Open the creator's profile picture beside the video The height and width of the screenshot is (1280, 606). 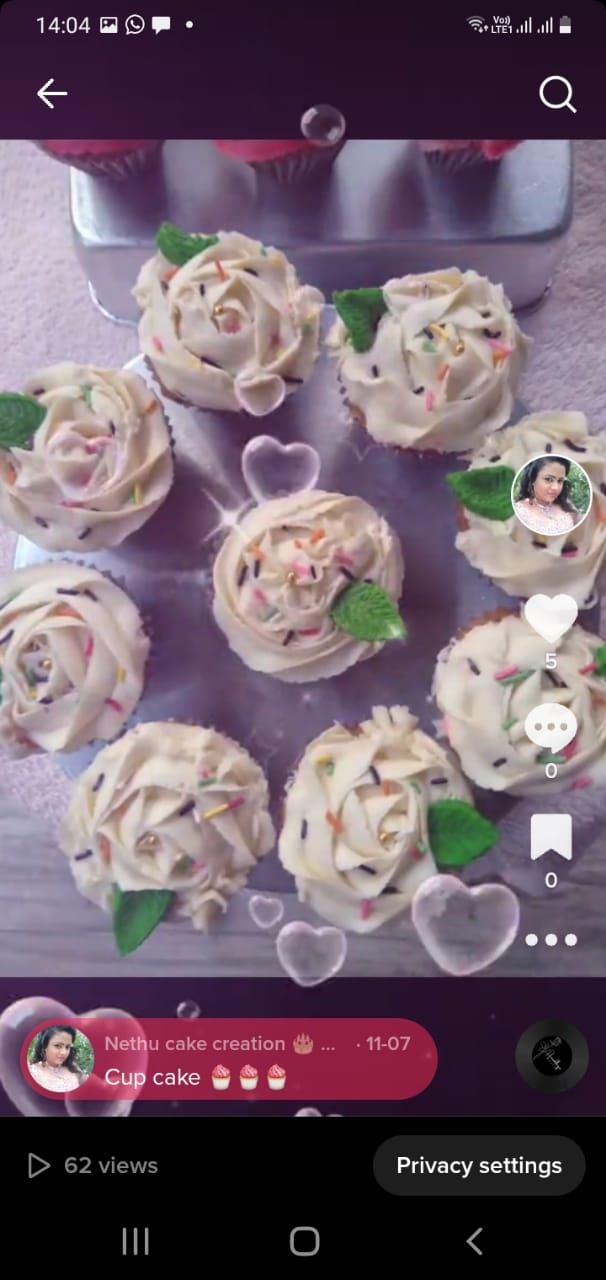click(551, 495)
